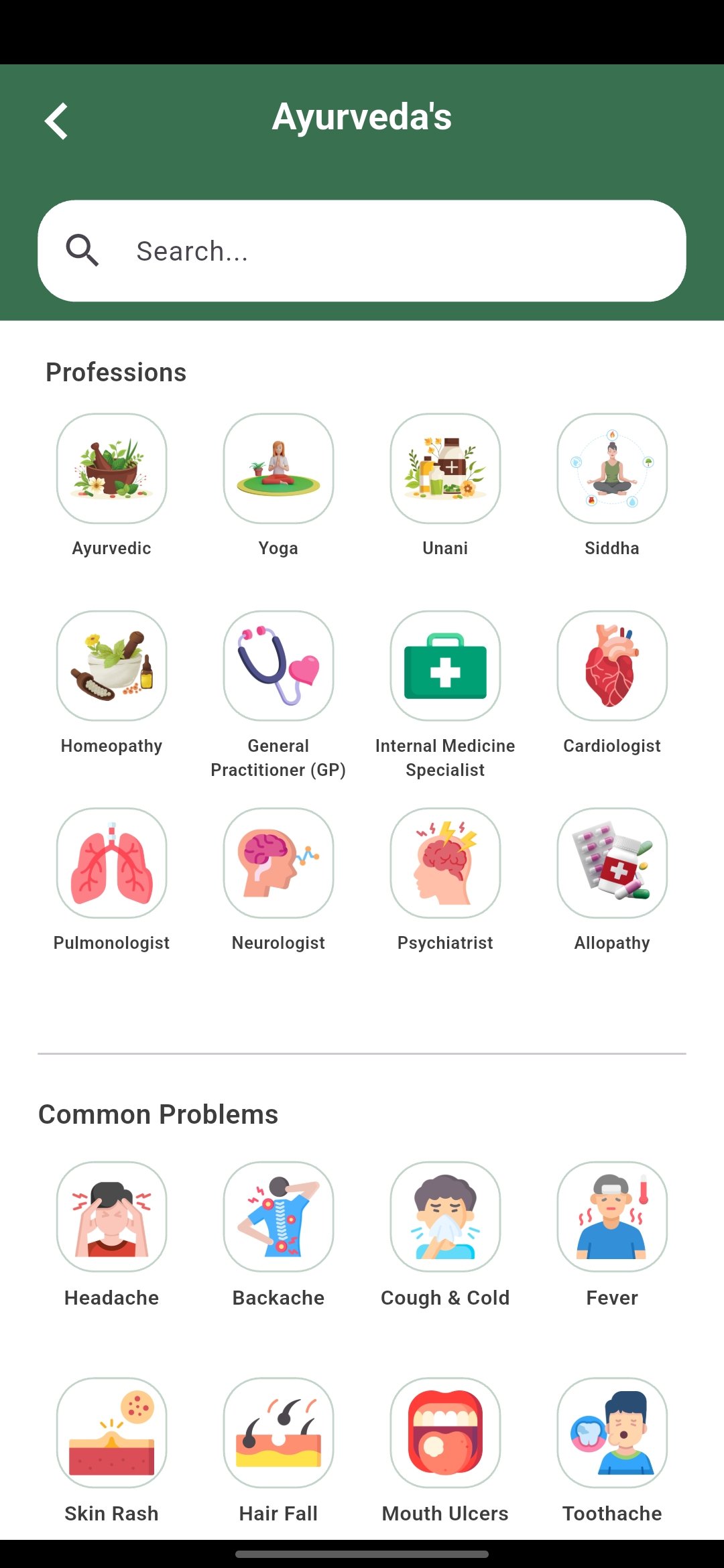Go back using the header arrow
Viewport: 724px width, 1568px height.
pos(56,121)
